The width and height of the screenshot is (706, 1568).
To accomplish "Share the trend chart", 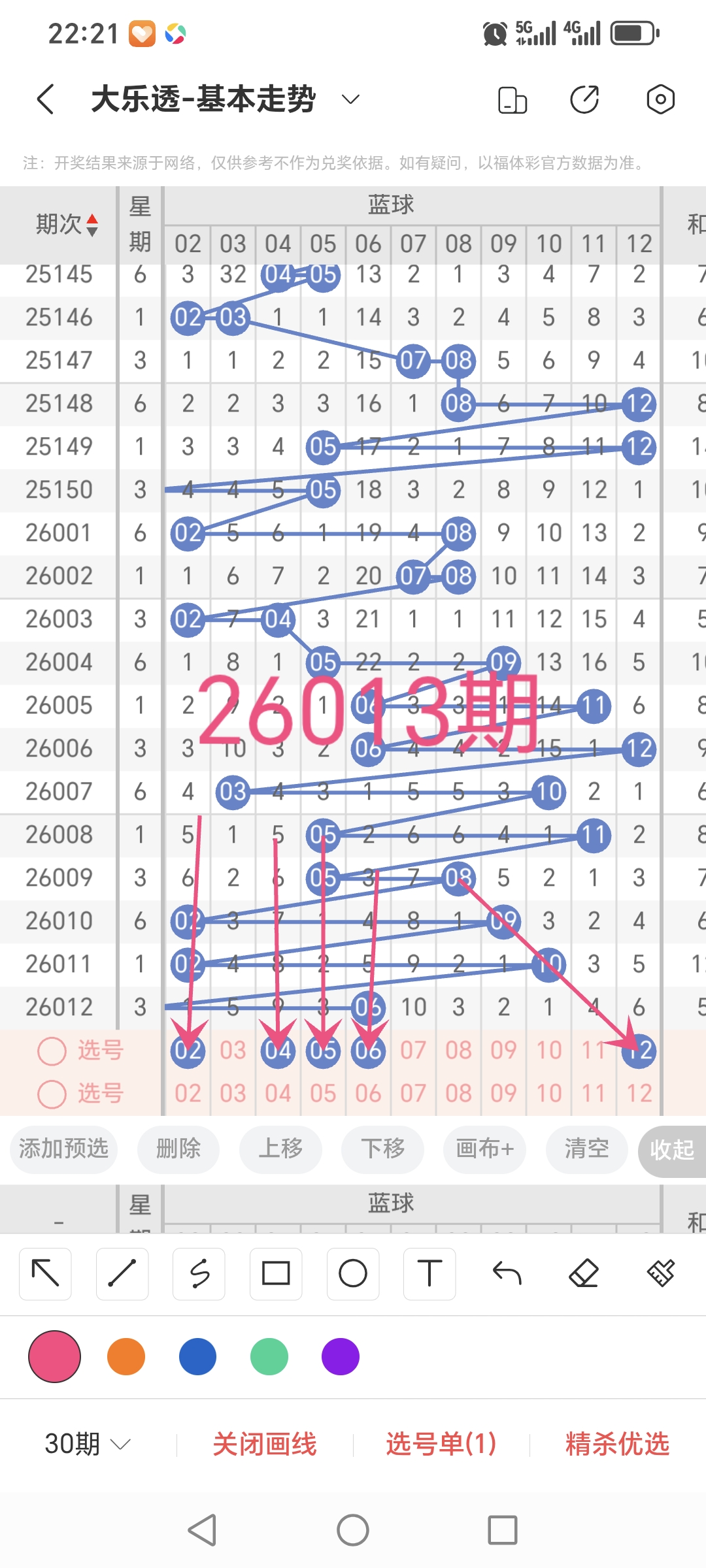I will pyautogui.click(x=584, y=99).
